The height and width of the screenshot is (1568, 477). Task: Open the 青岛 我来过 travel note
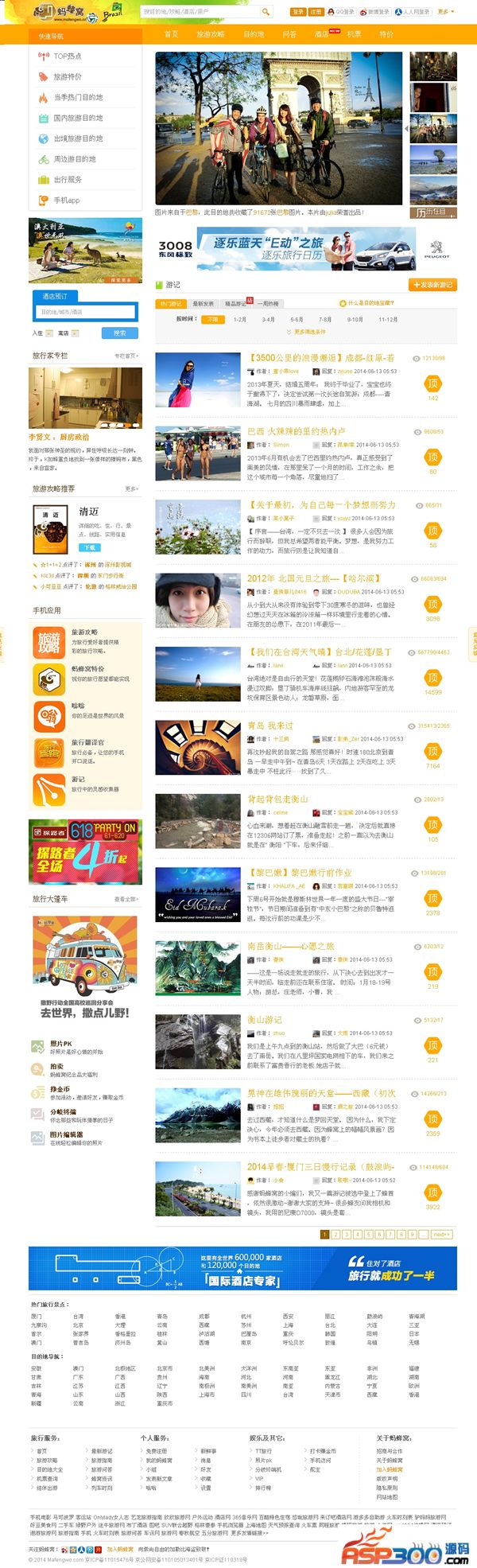click(270, 726)
